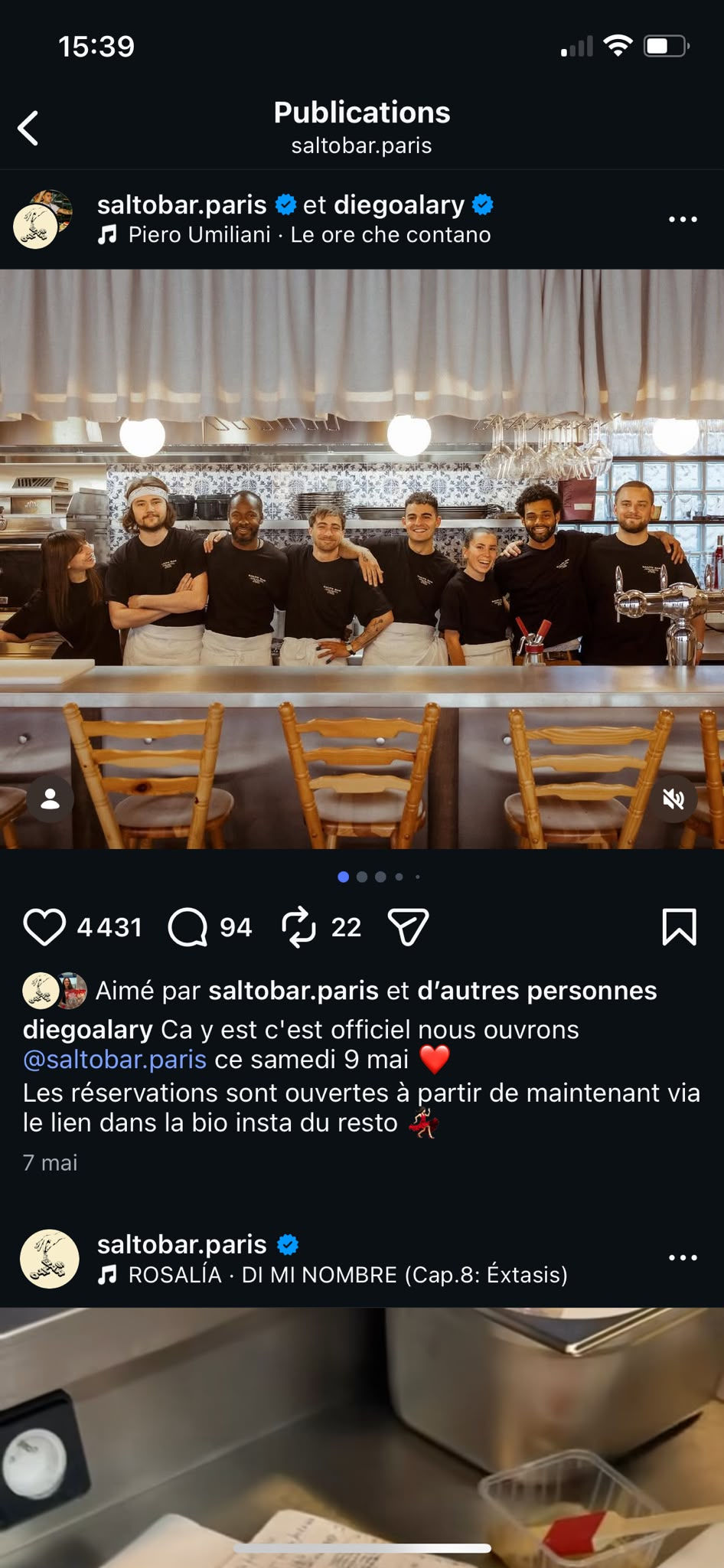724x1568 pixels.
Task: Go back from Publications
Action: click(28, 128)
